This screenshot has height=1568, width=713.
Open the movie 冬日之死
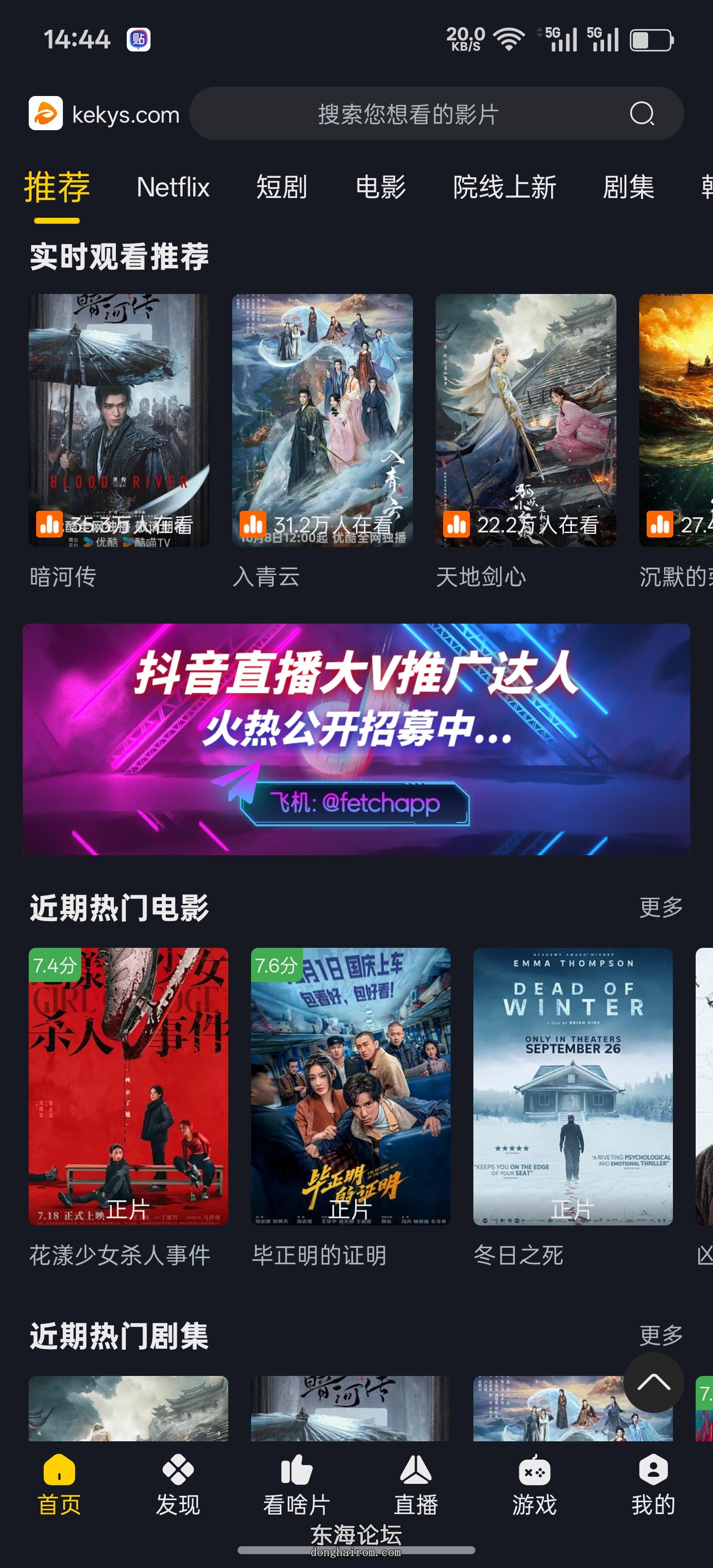pos(573,1086)
